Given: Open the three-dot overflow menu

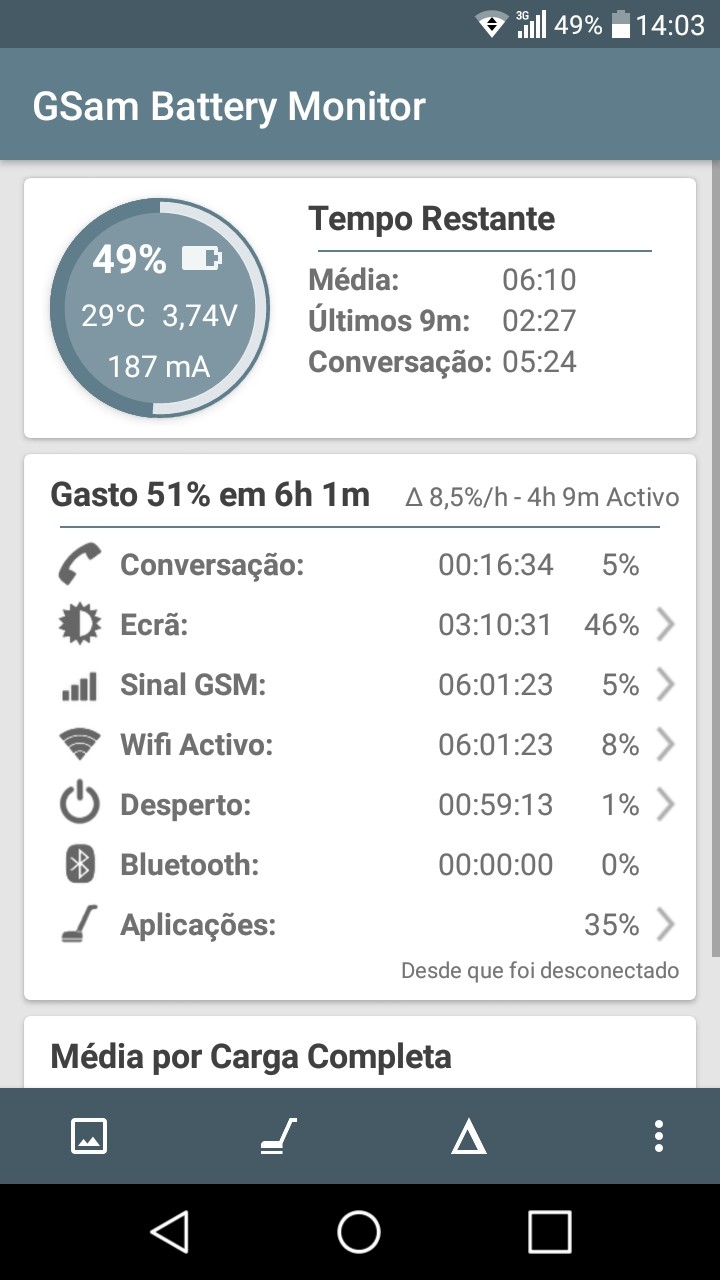Looking at the screenshot, I should point(658,1136).
